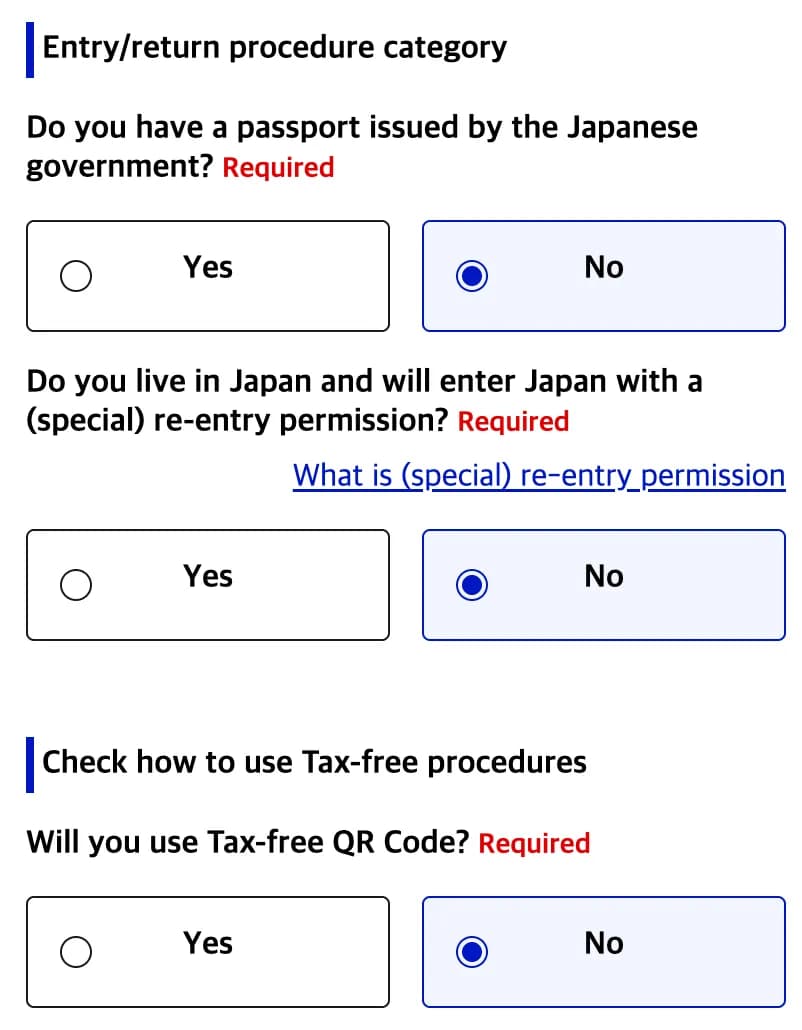802x1030 pixels.
Task: Click the Required label on Tax-free question
Action: 534,843
